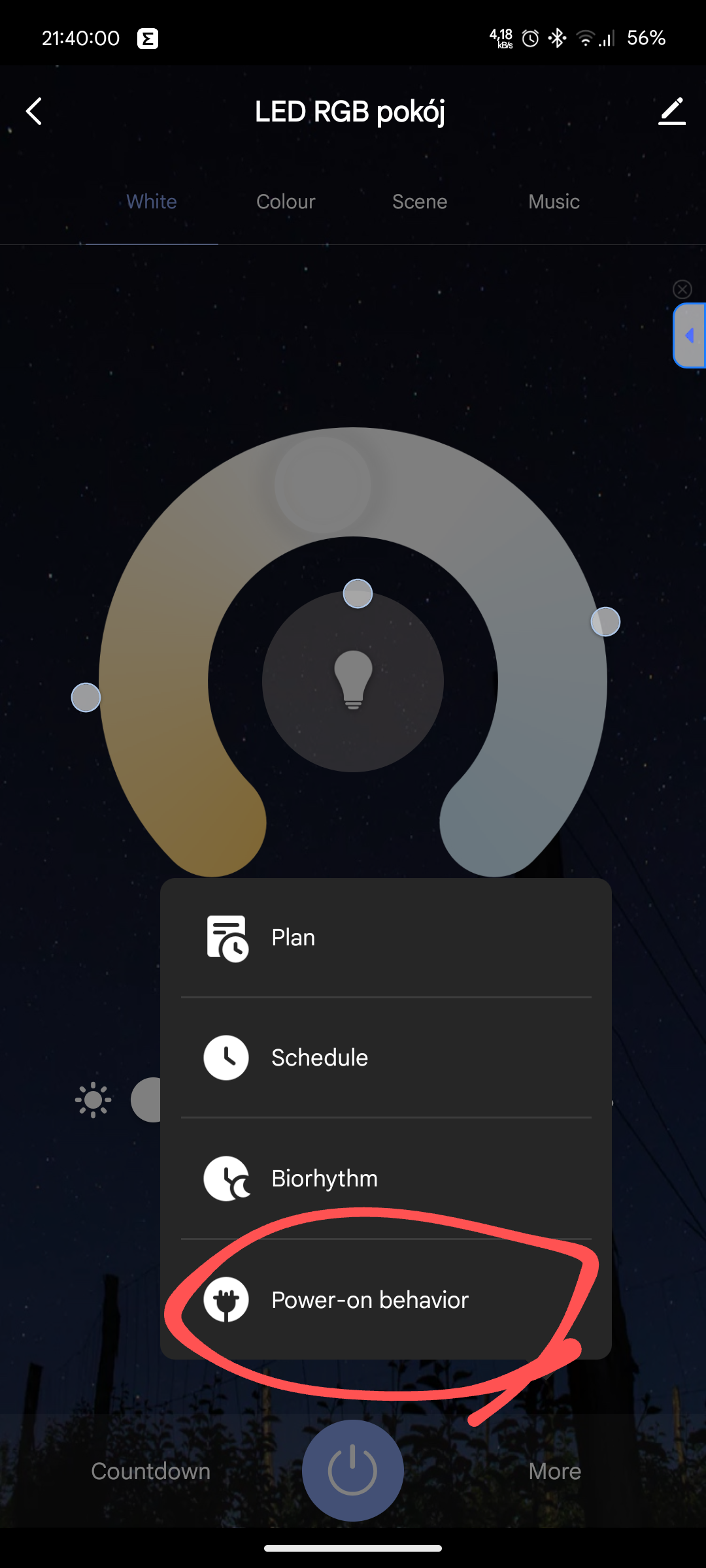706x1568 pixels.
Task: Switch to the Music tab
Action: pyautogui.click(x=554, y=202)
